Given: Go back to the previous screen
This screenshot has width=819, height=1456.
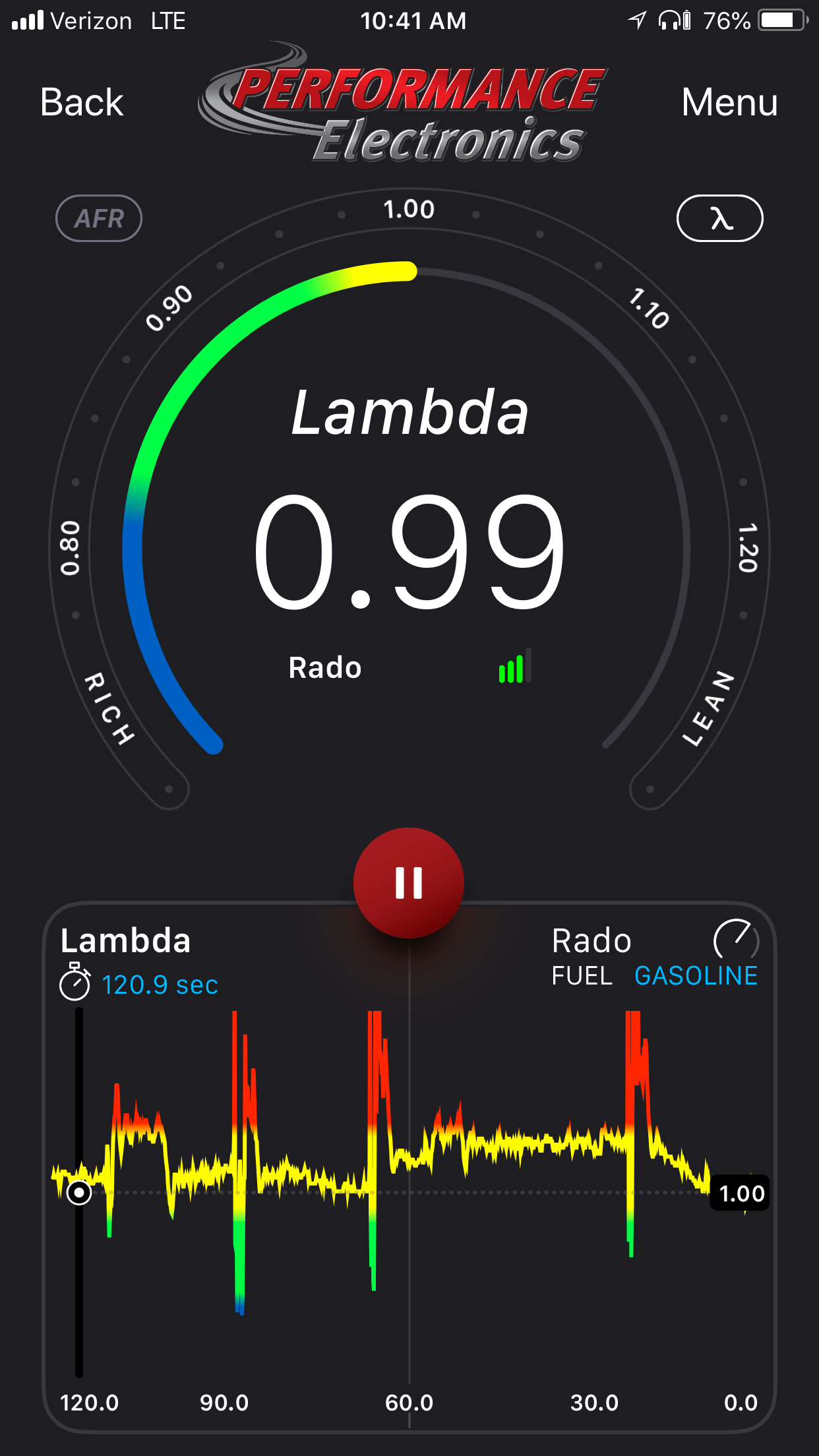Looking at the screenshot, I should 82,103.
